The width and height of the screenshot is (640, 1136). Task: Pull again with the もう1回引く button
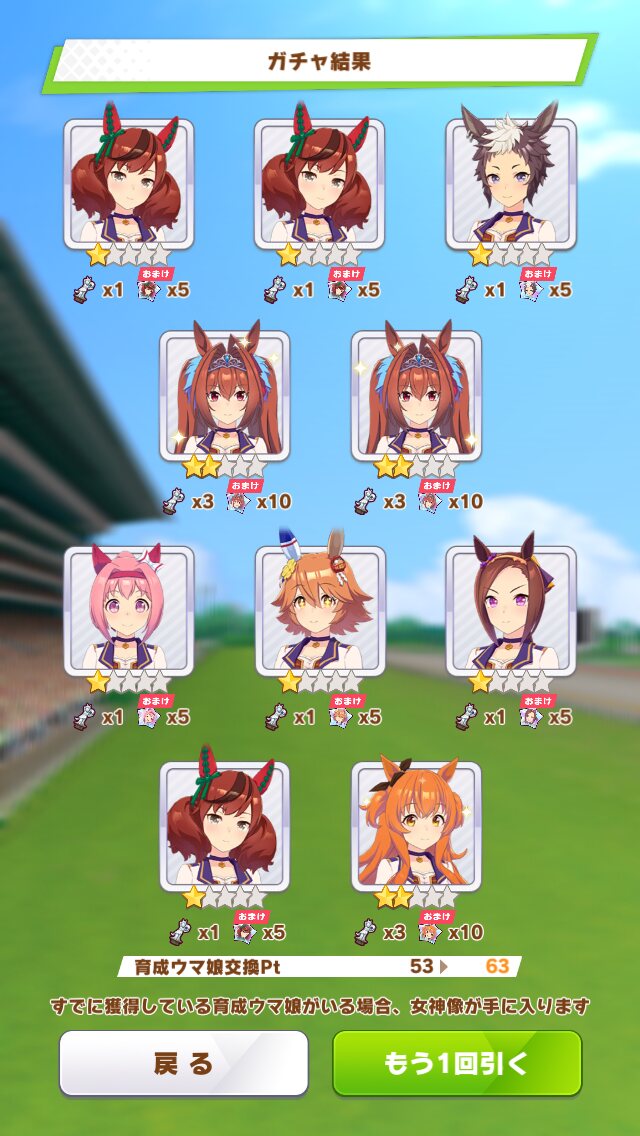click(456, 1063)
